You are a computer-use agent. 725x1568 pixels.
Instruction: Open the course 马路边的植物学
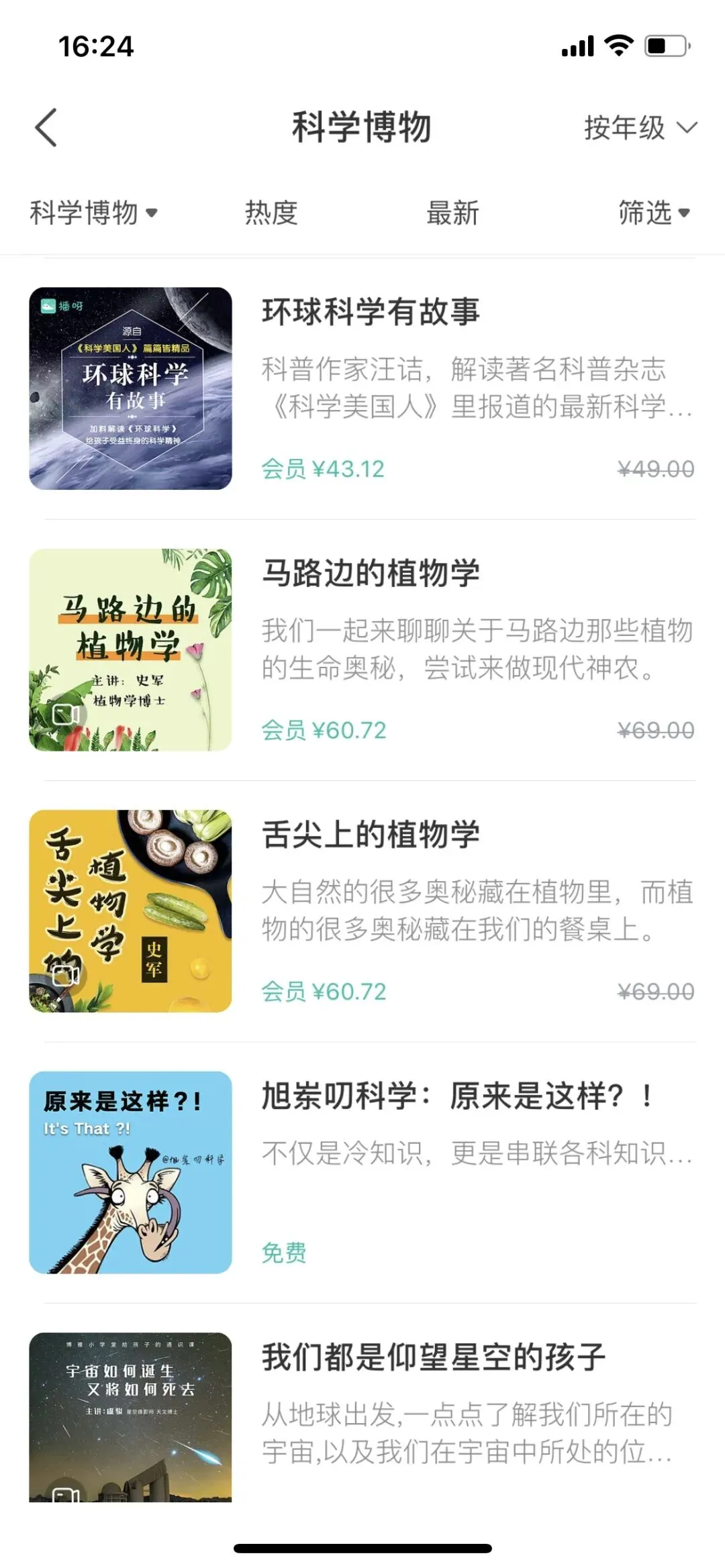pos(370,574)
